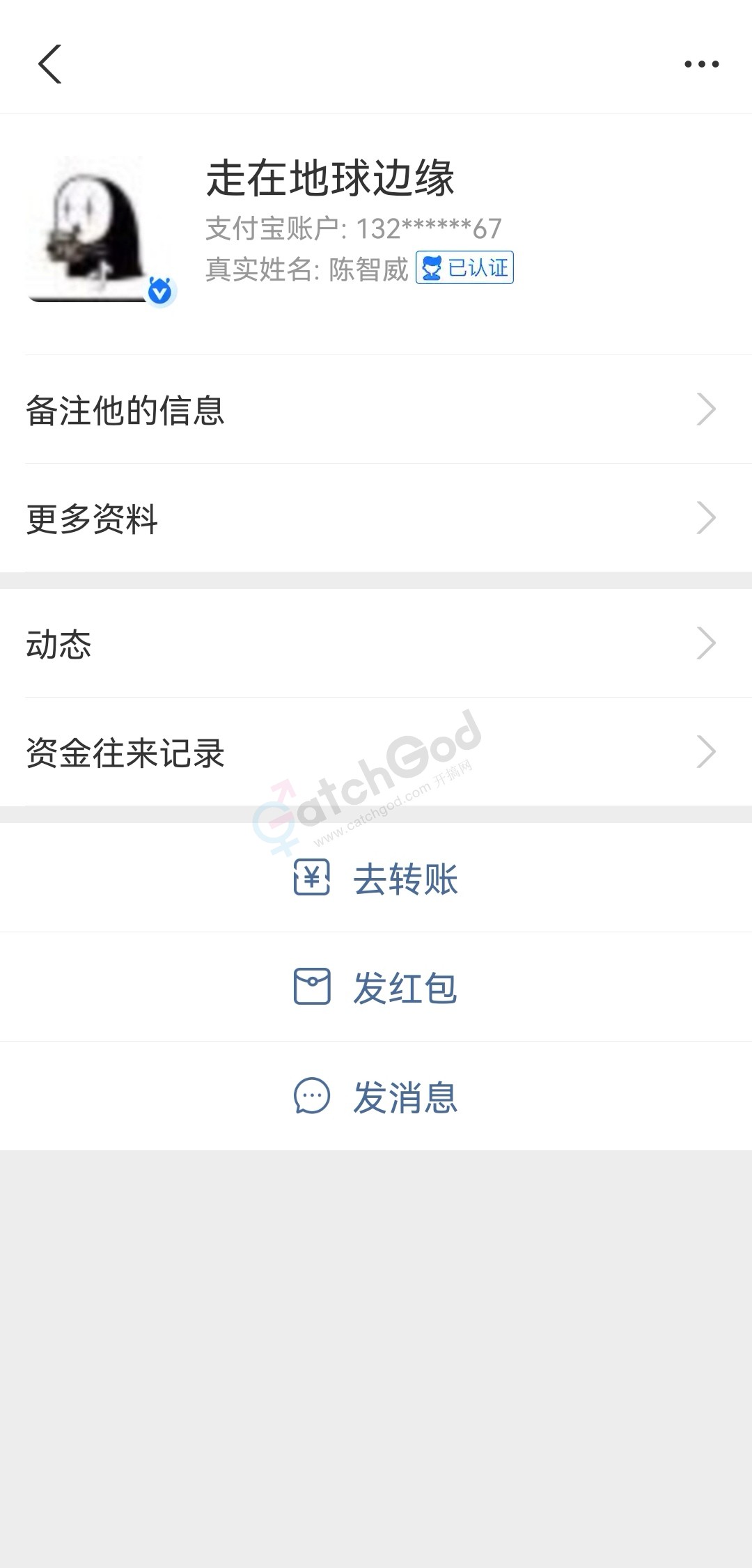Open 更多资料 row
The height and width of the screenshot is (1568, 752).
click(x=376, y=518)
